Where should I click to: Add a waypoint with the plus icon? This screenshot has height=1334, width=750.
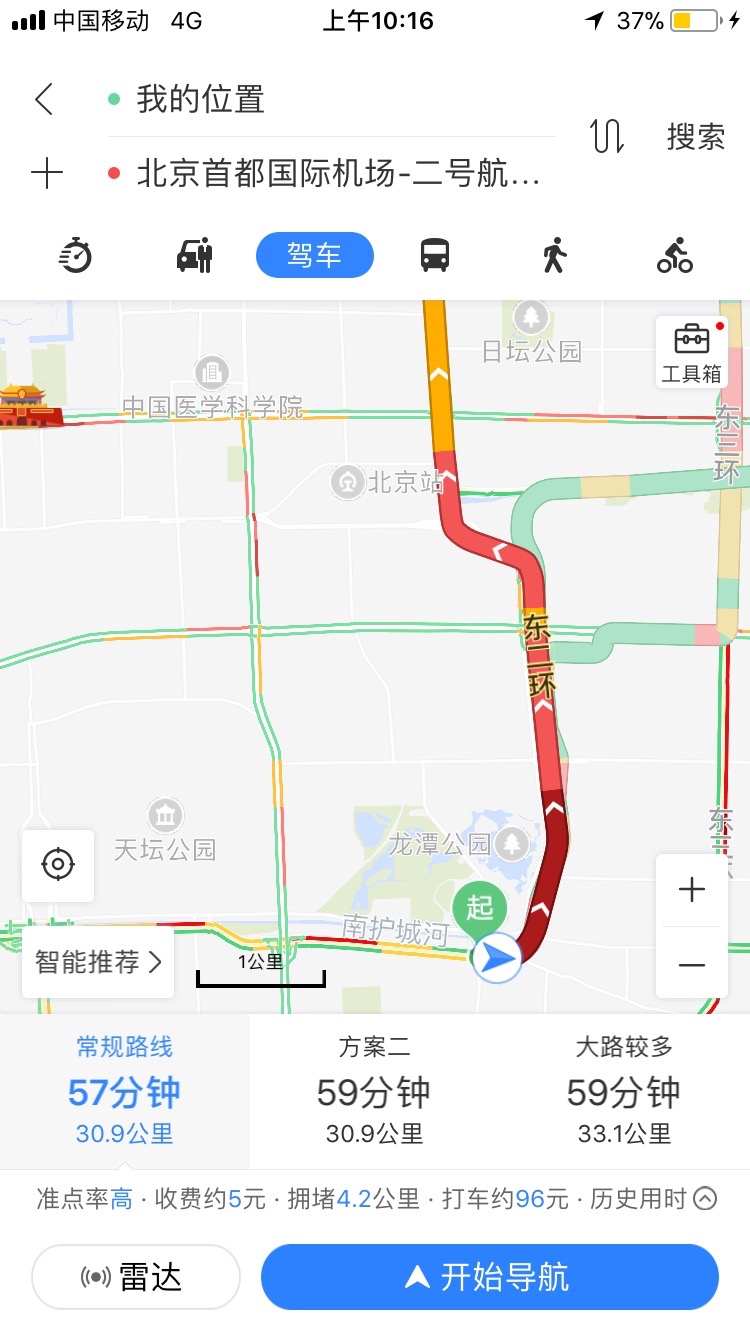pos(46,174)
